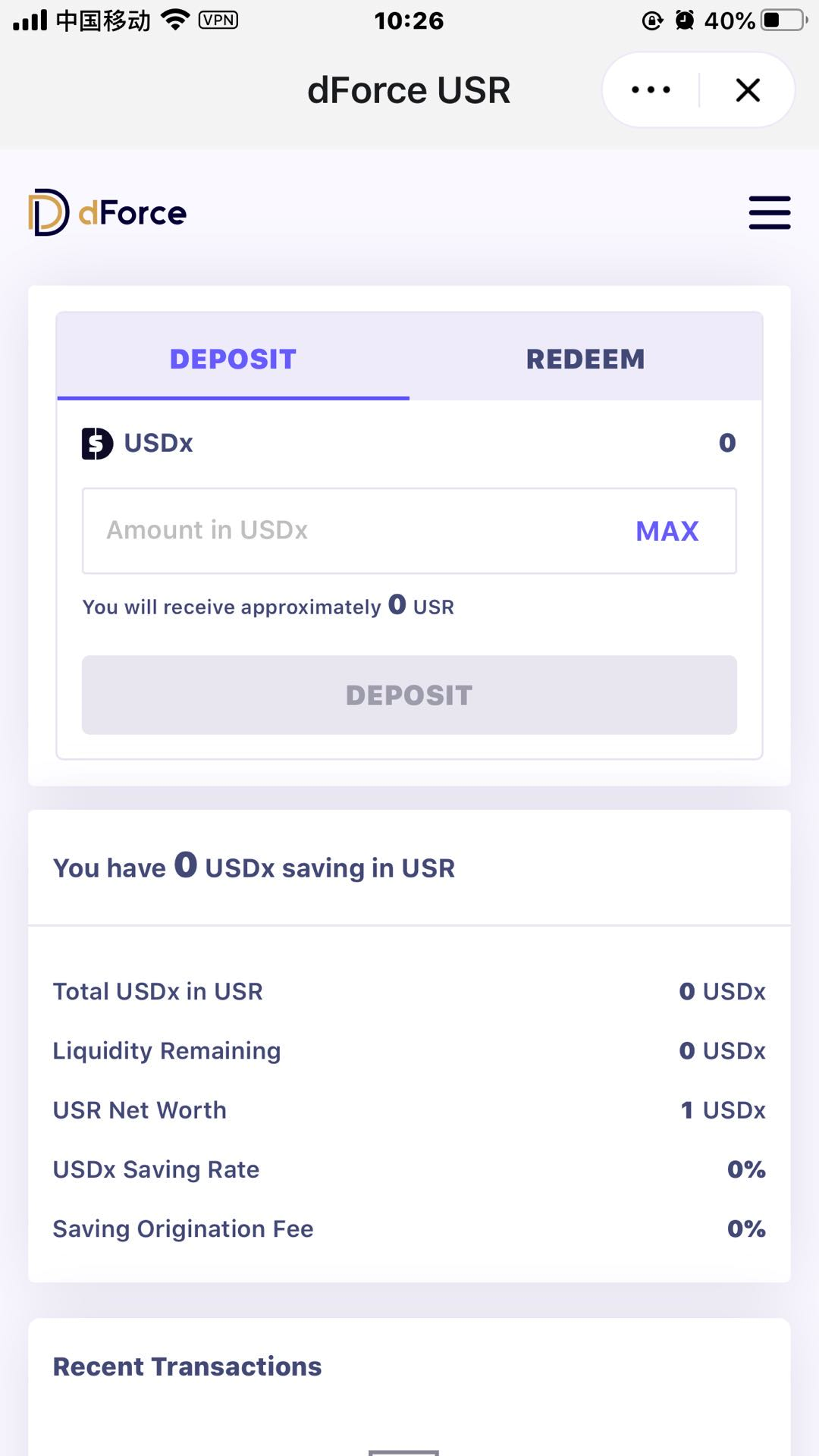Viewport: 819px width, 1456px height.
Task: Tap the alarm clock icon in the status bar
Action: click(x=686, y=20)
